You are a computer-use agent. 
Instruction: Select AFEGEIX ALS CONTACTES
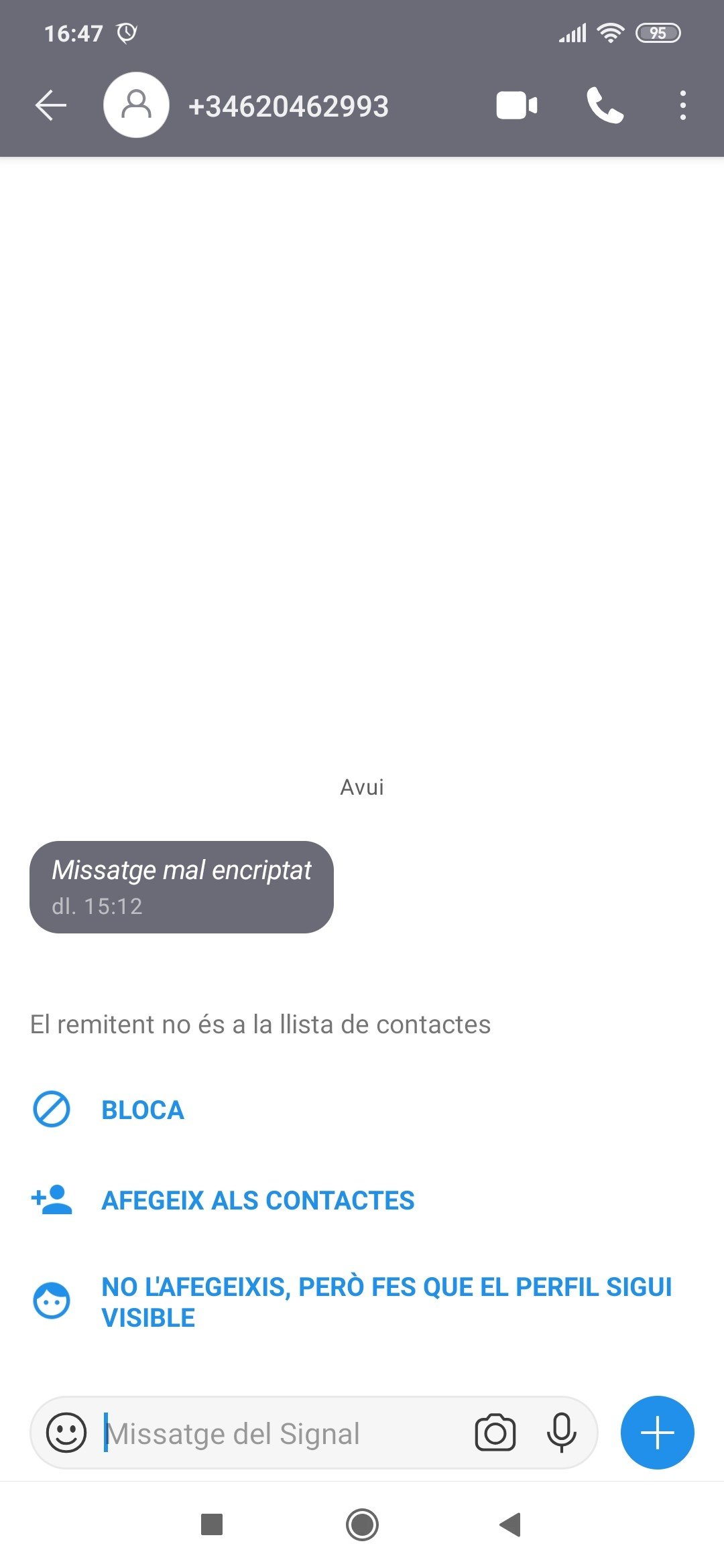[257, 1199]
